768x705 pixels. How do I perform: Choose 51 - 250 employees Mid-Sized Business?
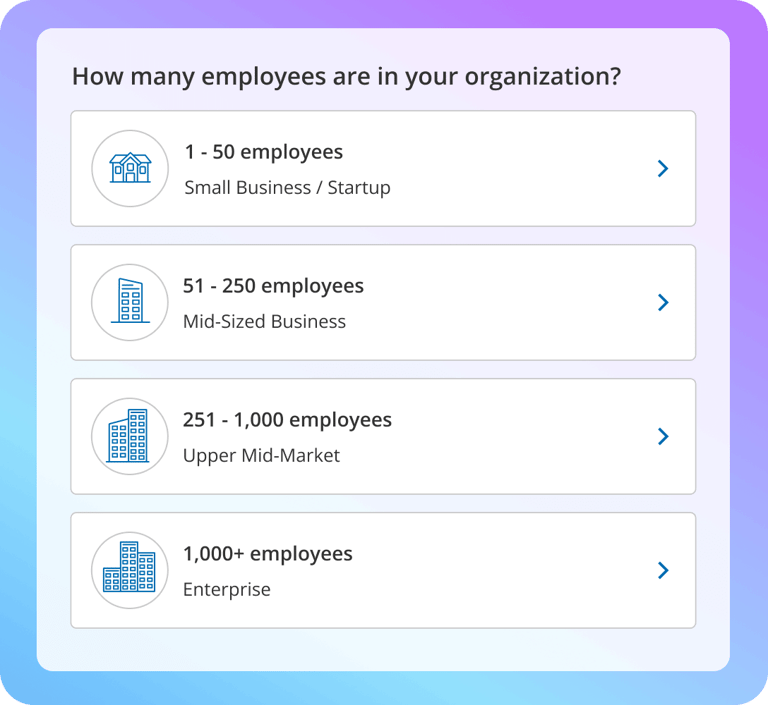tap(383, 303)
